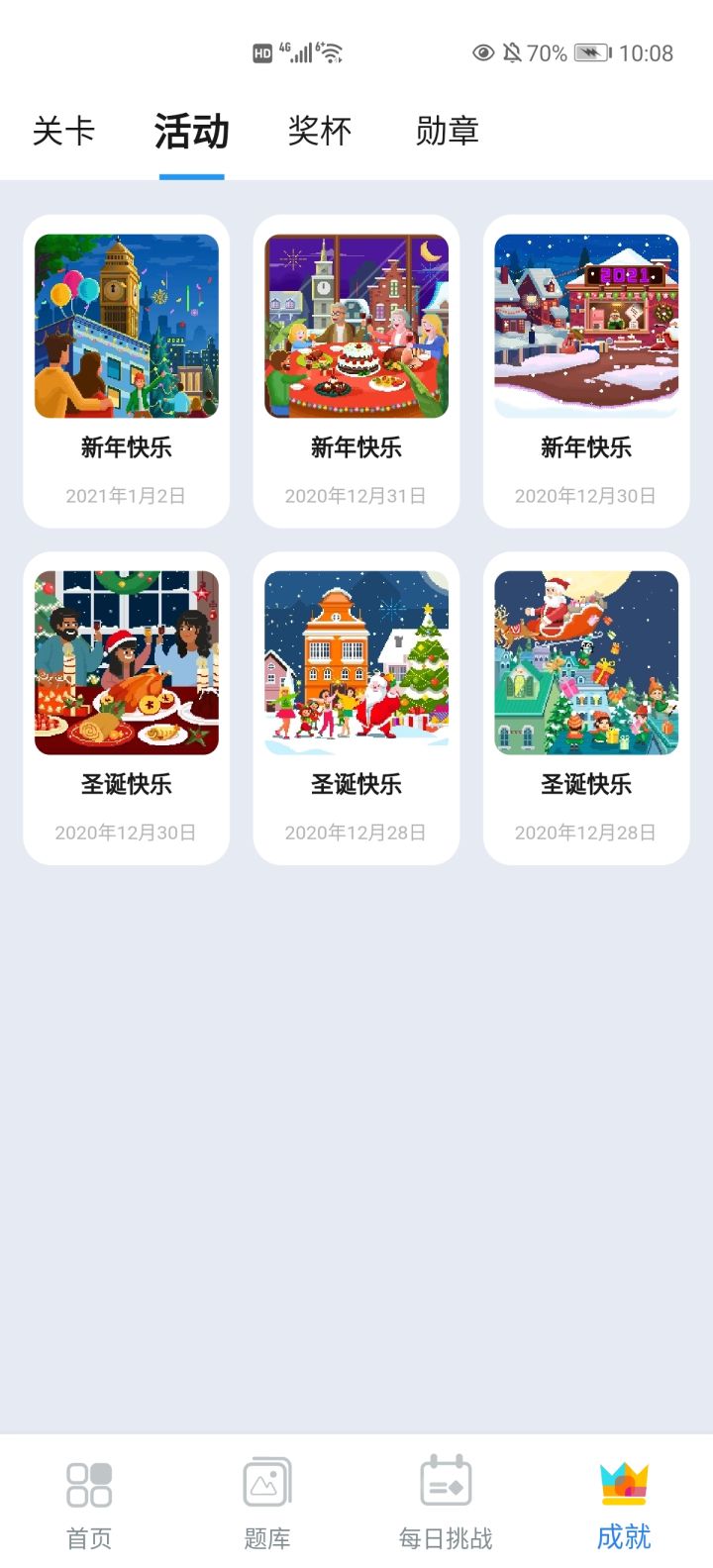
Task: Open 圣诞快乐 card with Santa's flying sleigh
Action: click(x=586, y=708)
